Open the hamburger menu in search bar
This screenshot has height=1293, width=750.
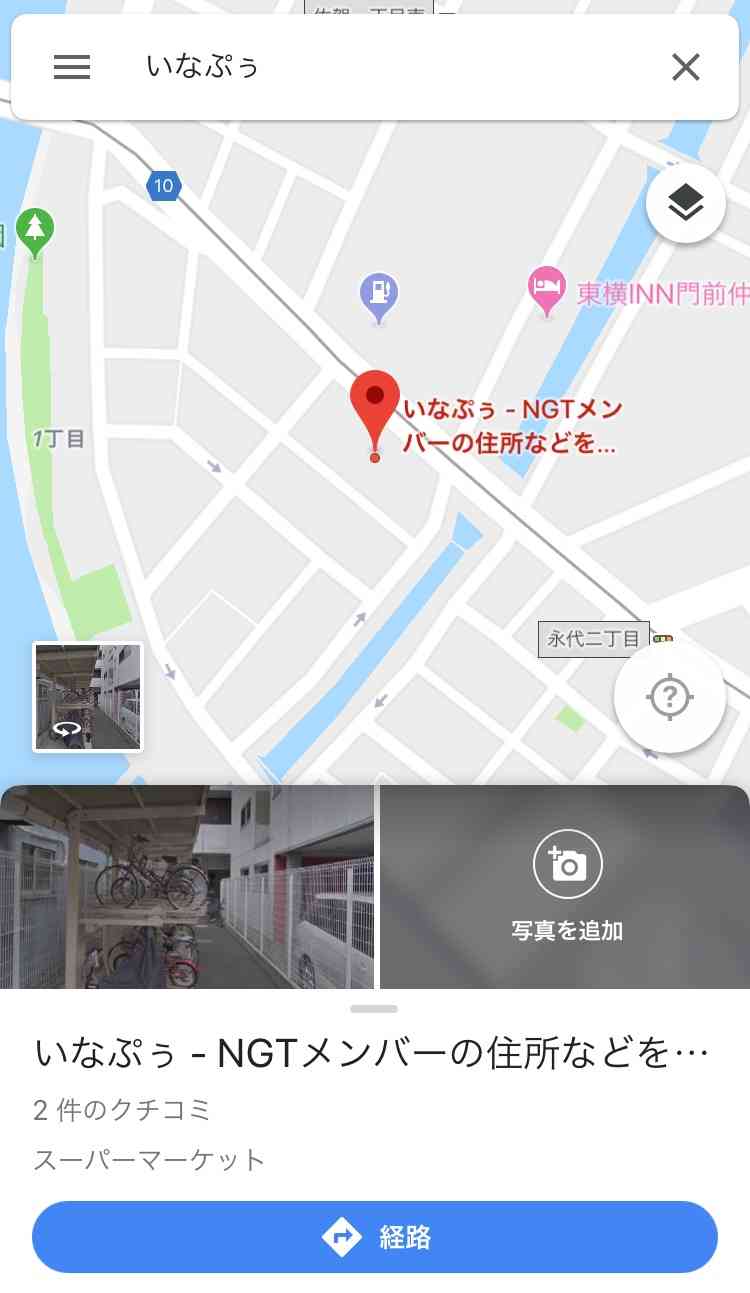pos(71,67)
